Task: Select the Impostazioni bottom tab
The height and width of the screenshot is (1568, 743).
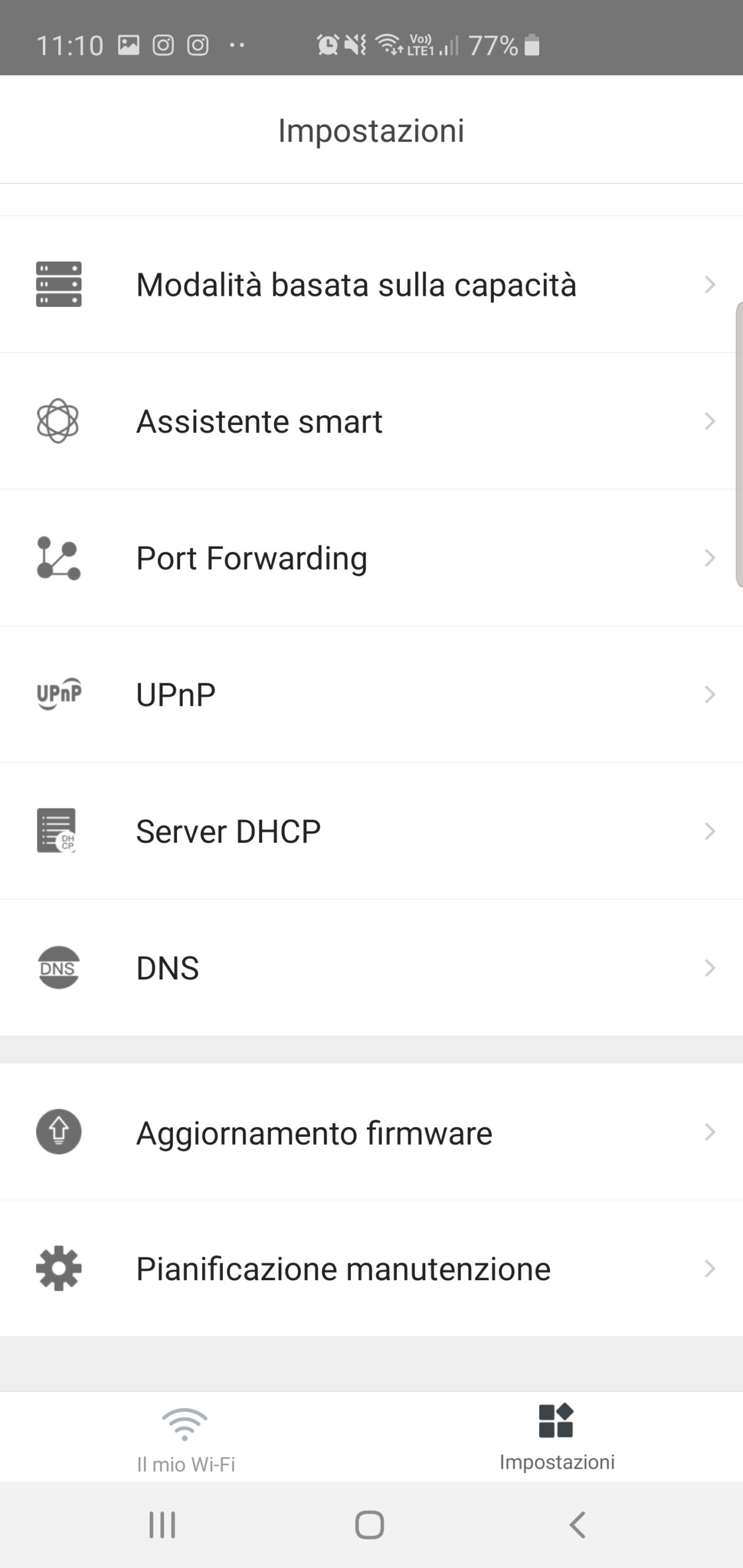Action: coord(557,1438)
